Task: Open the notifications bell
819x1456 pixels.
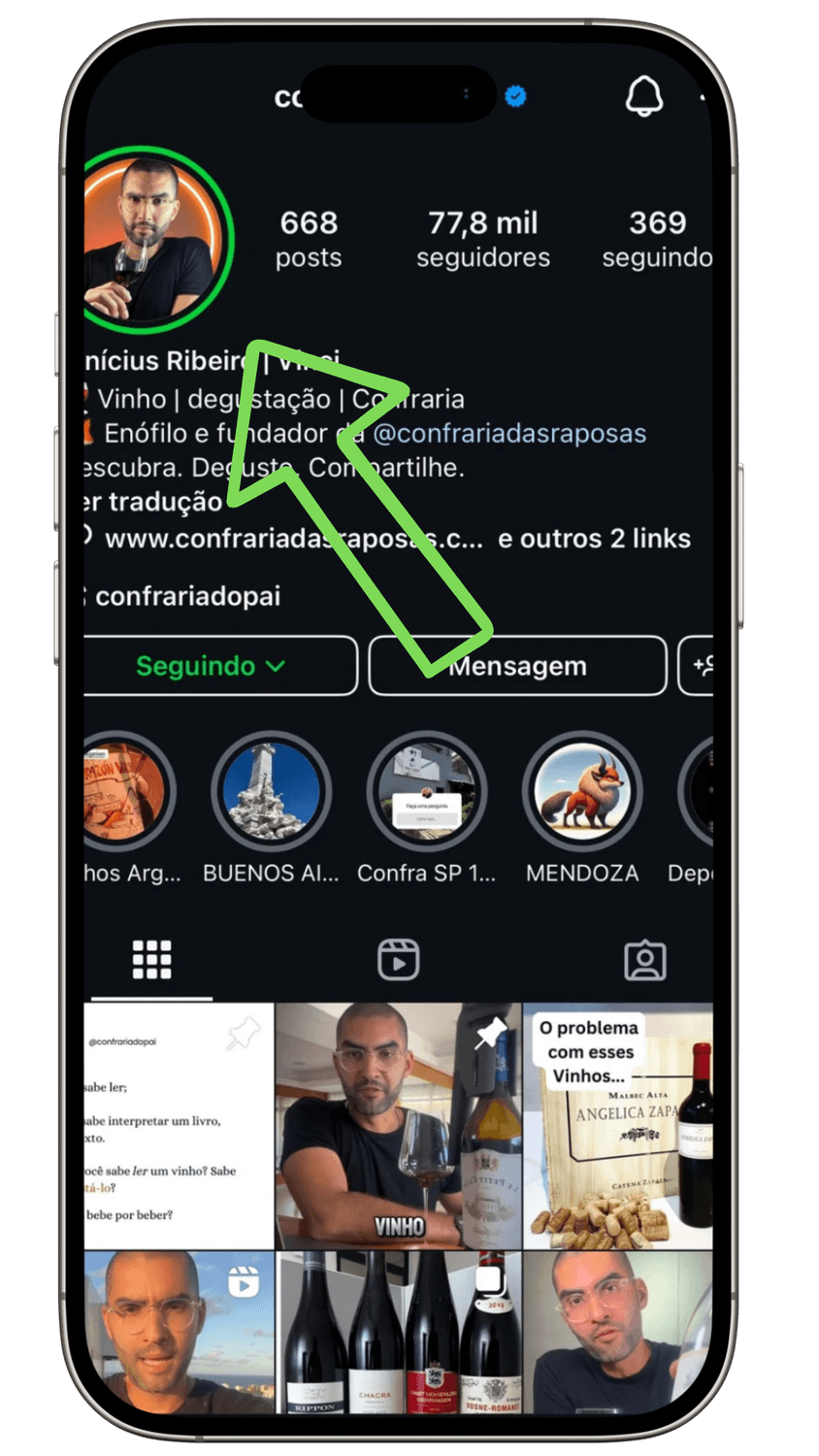Action: [x=643, y=96]
